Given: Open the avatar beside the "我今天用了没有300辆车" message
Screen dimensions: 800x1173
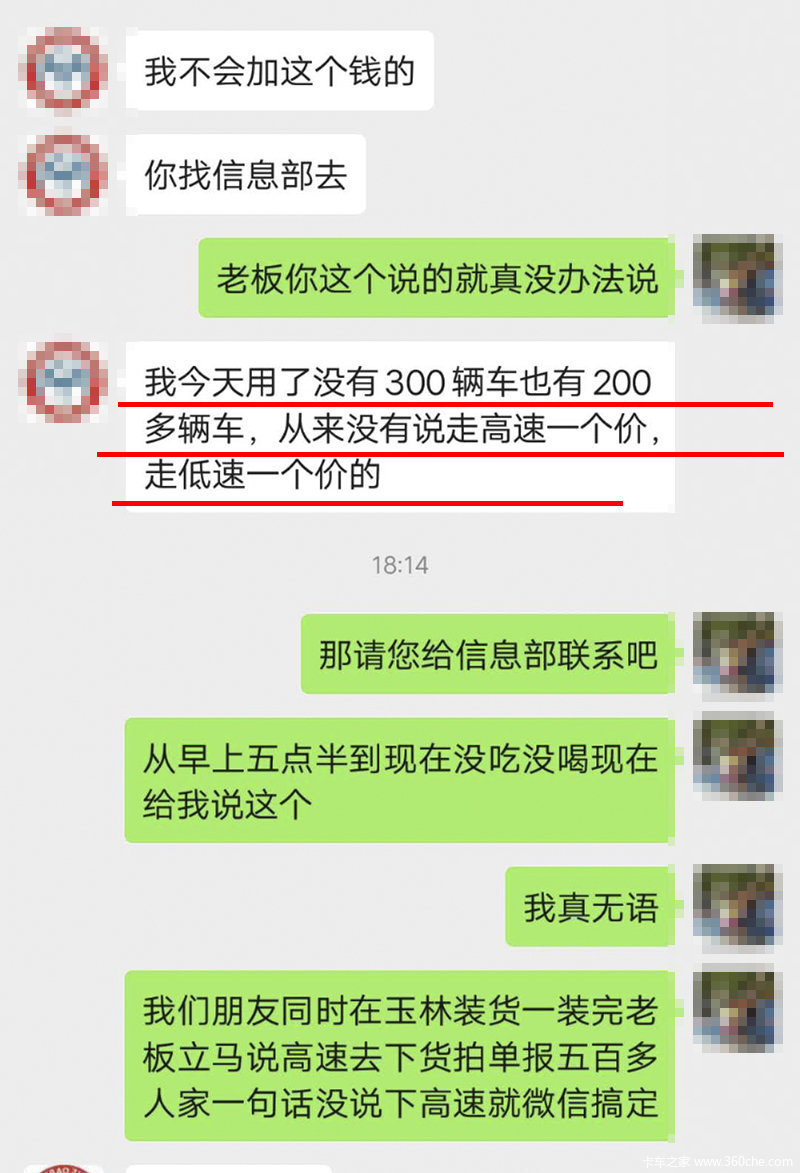Looking at the screenshot, I should click(x=66, y=382).
